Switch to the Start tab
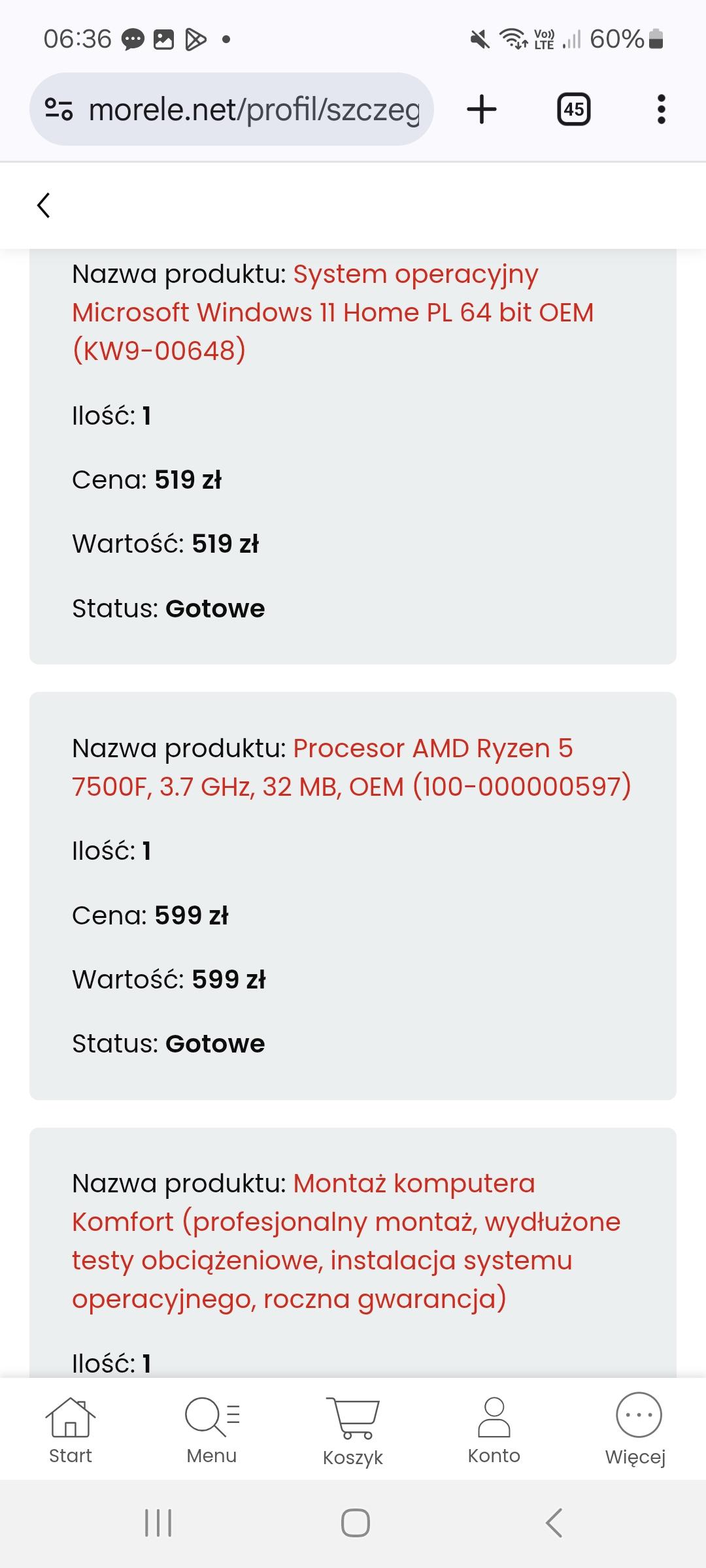 71,1429
